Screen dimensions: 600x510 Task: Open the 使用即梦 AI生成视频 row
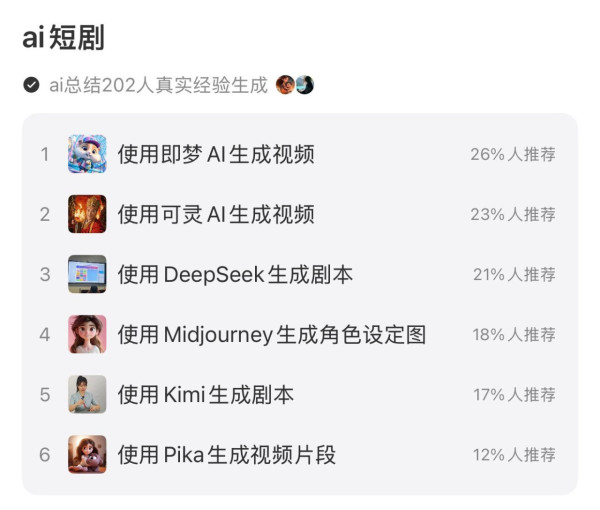(x=216, y=154)
